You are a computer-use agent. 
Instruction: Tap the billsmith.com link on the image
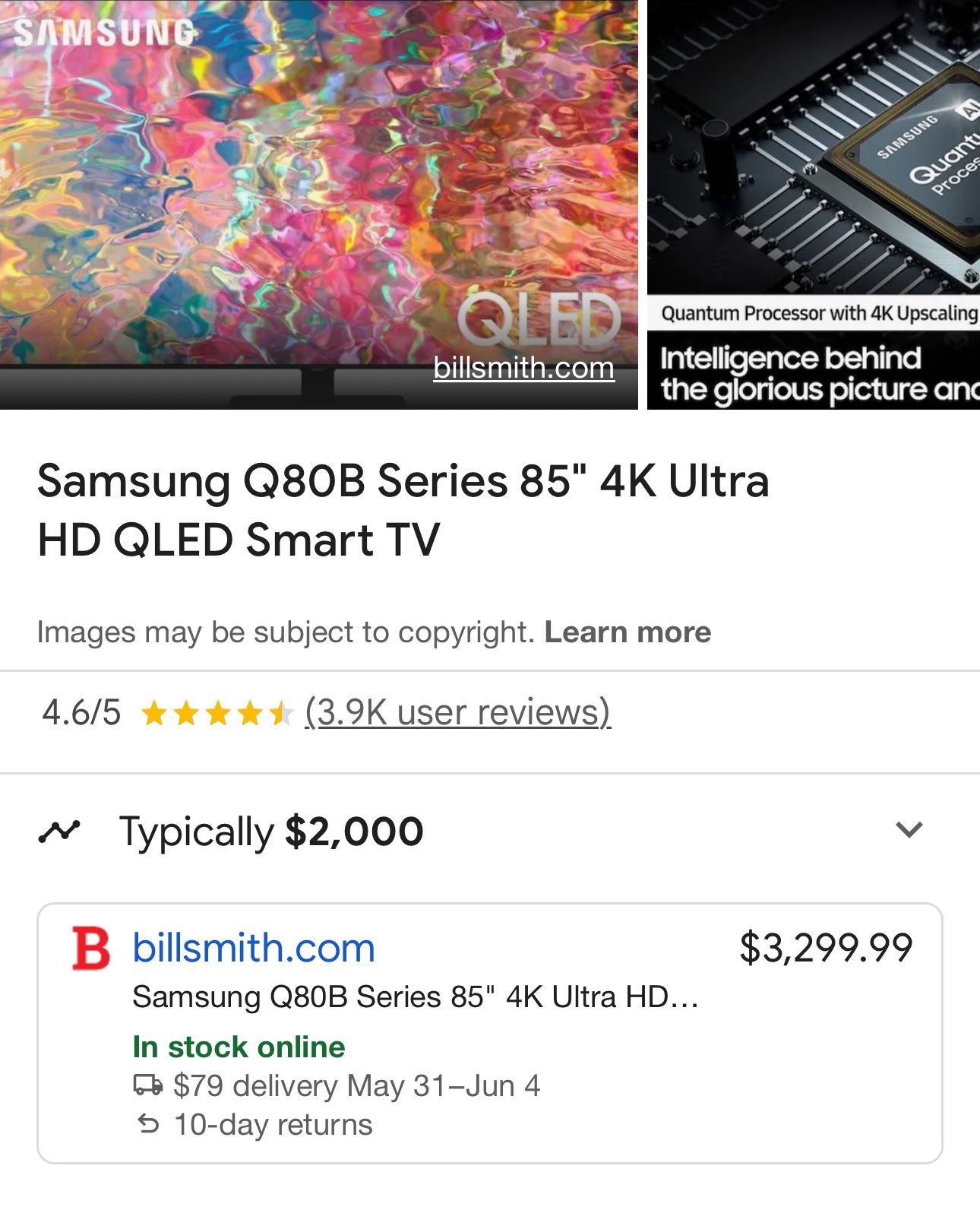click(x=523, y=368)
